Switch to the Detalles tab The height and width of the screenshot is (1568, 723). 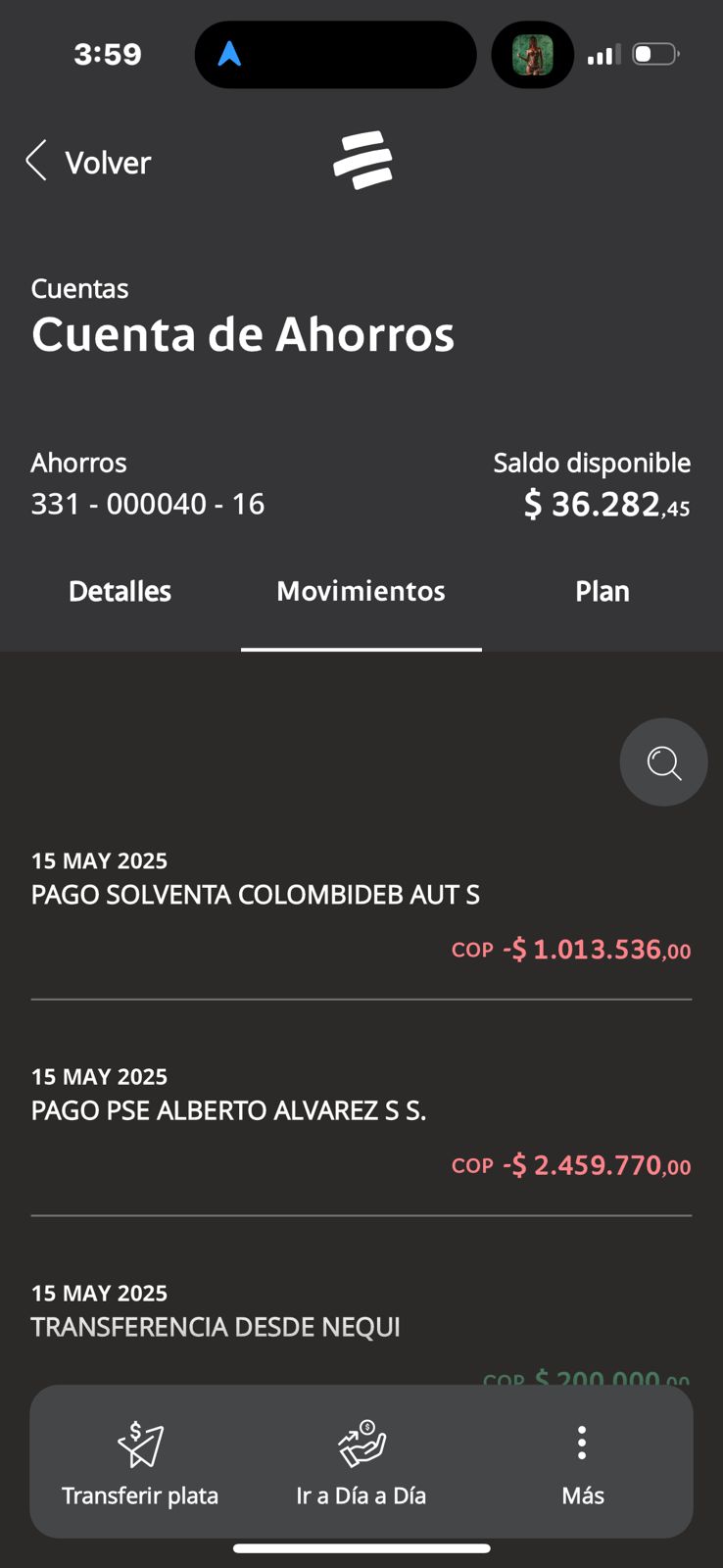click(120, 591)
